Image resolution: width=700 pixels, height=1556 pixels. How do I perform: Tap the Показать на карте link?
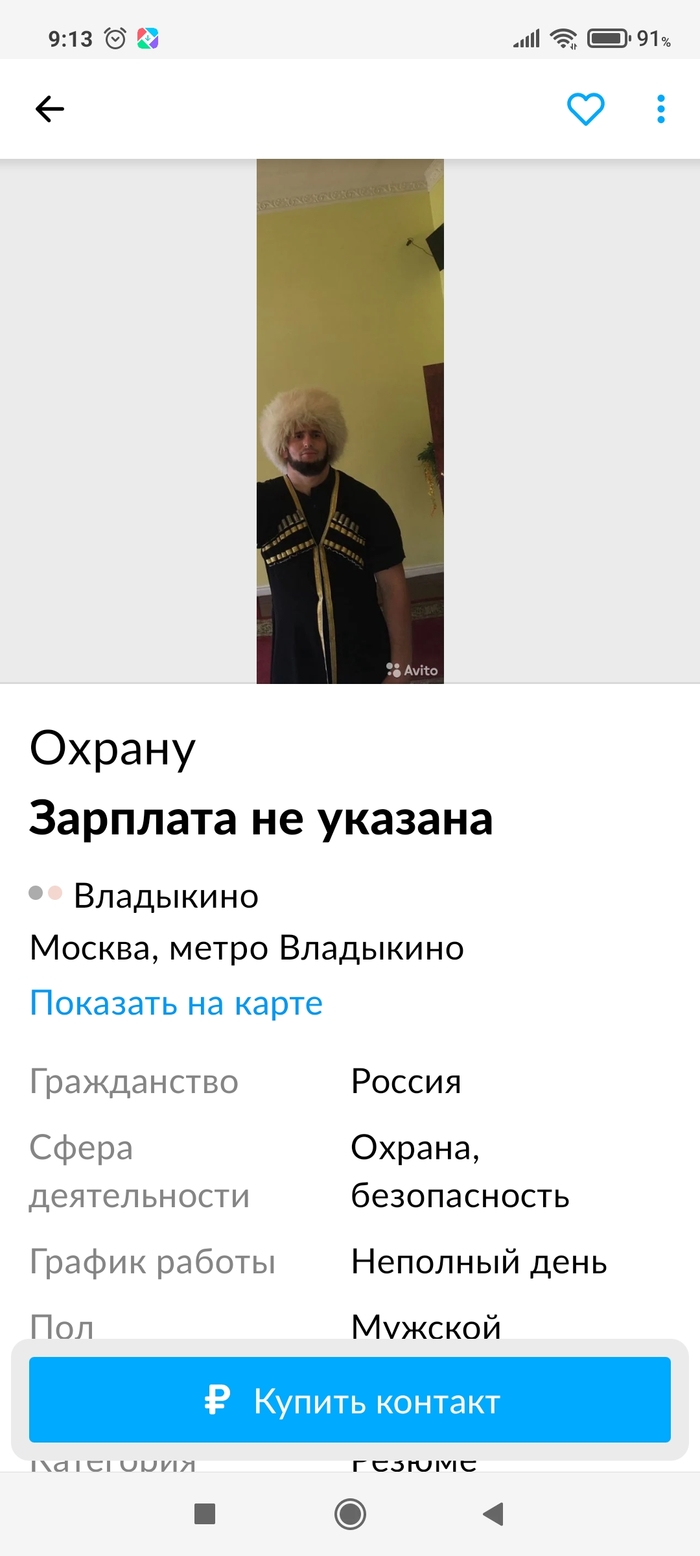[x=176, y=1003]
